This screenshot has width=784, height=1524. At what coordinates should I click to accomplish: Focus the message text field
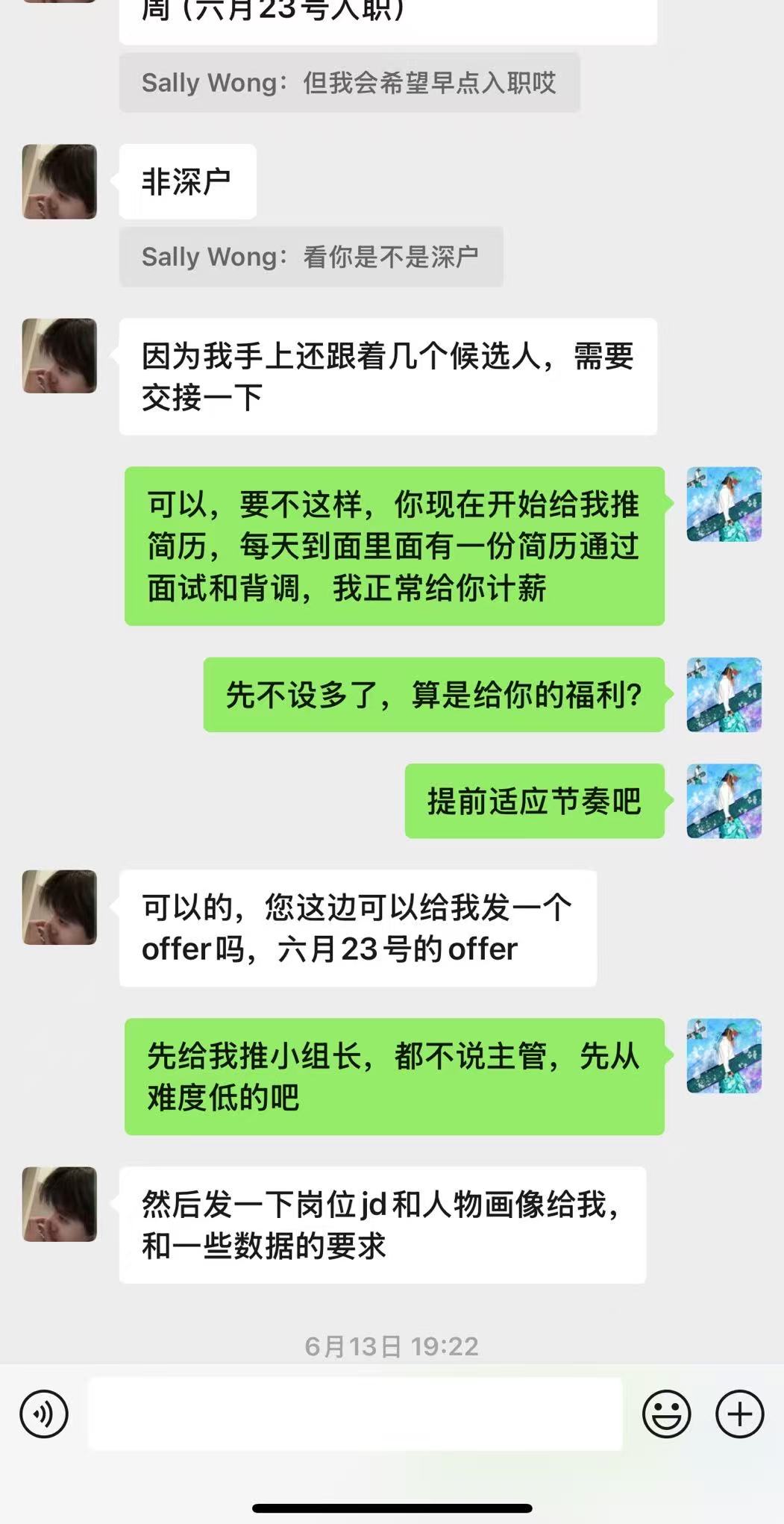pos(355,1414)
